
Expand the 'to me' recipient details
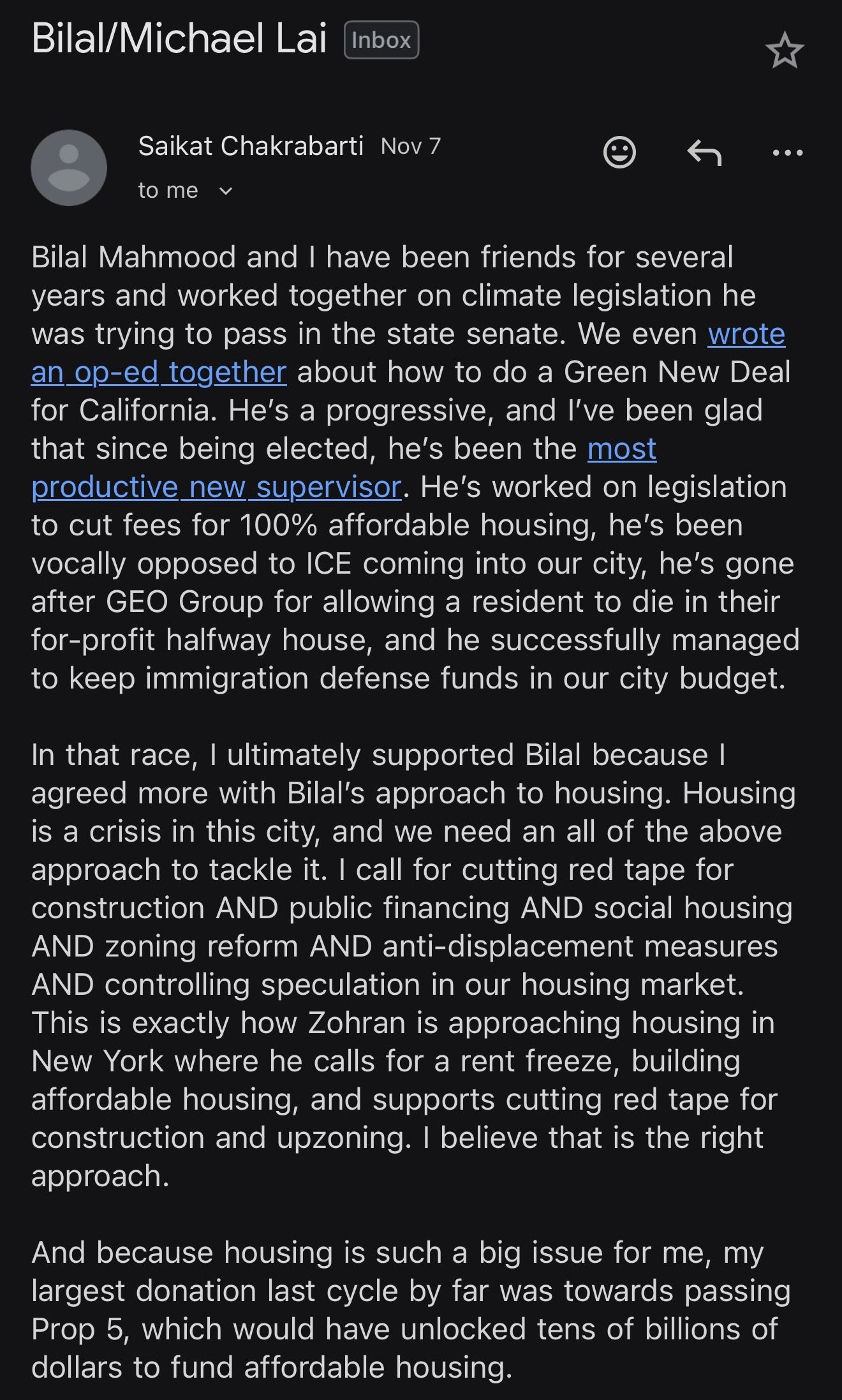click(x=225, y=191)
